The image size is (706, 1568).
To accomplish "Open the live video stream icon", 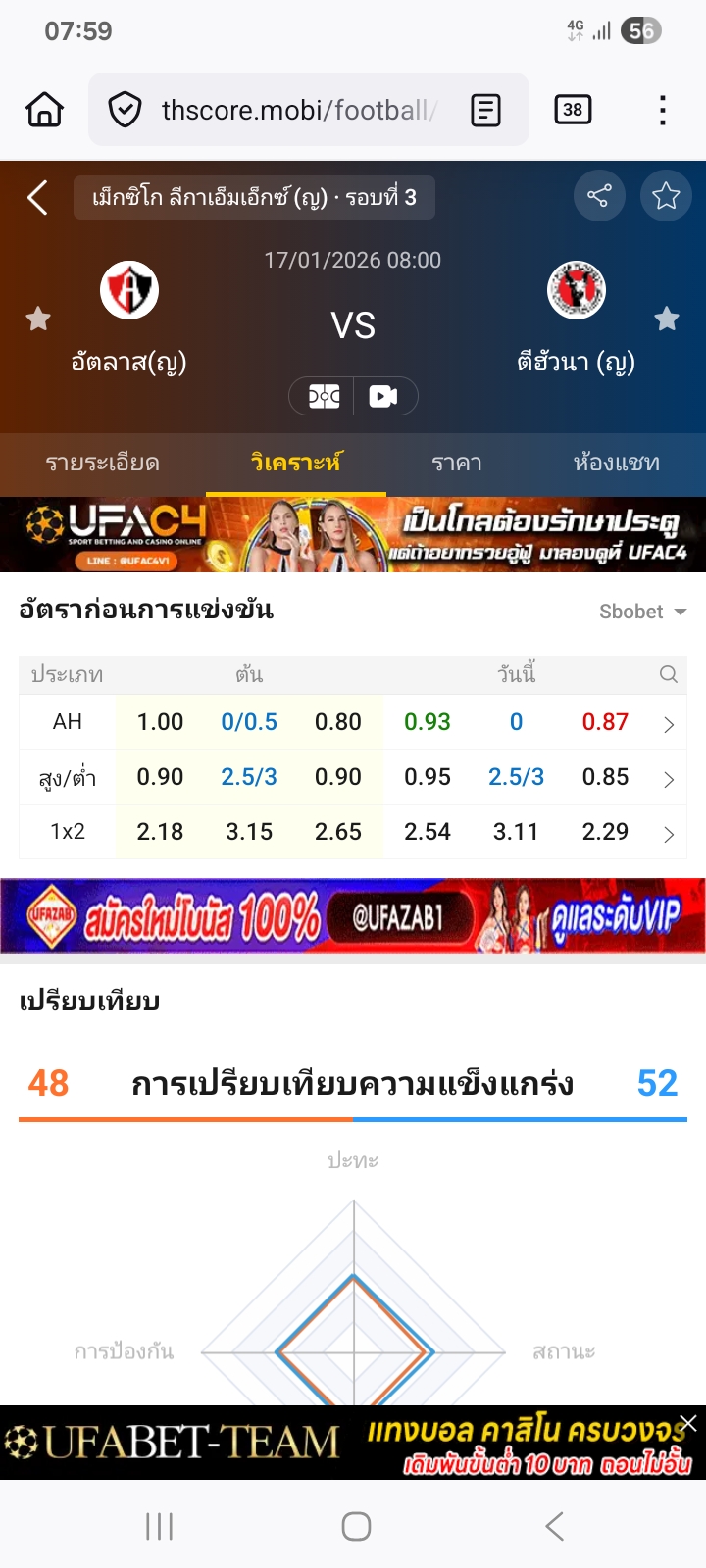I will click(x=383, y=396).
